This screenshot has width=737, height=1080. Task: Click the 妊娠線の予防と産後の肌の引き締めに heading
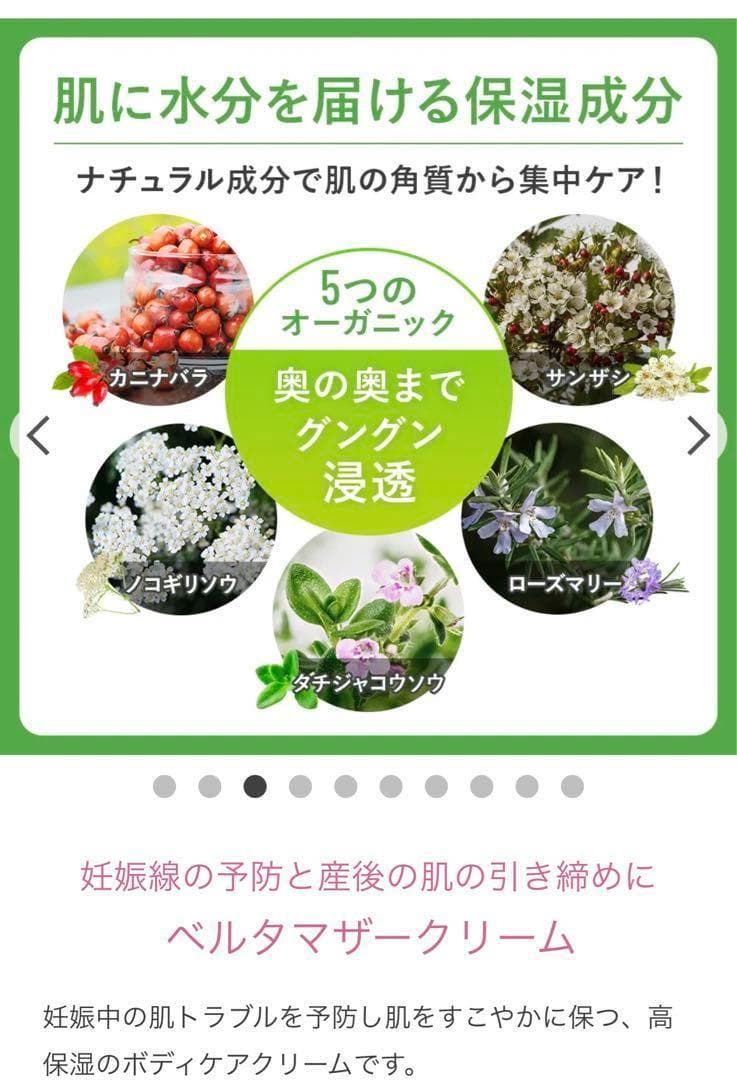368,872
